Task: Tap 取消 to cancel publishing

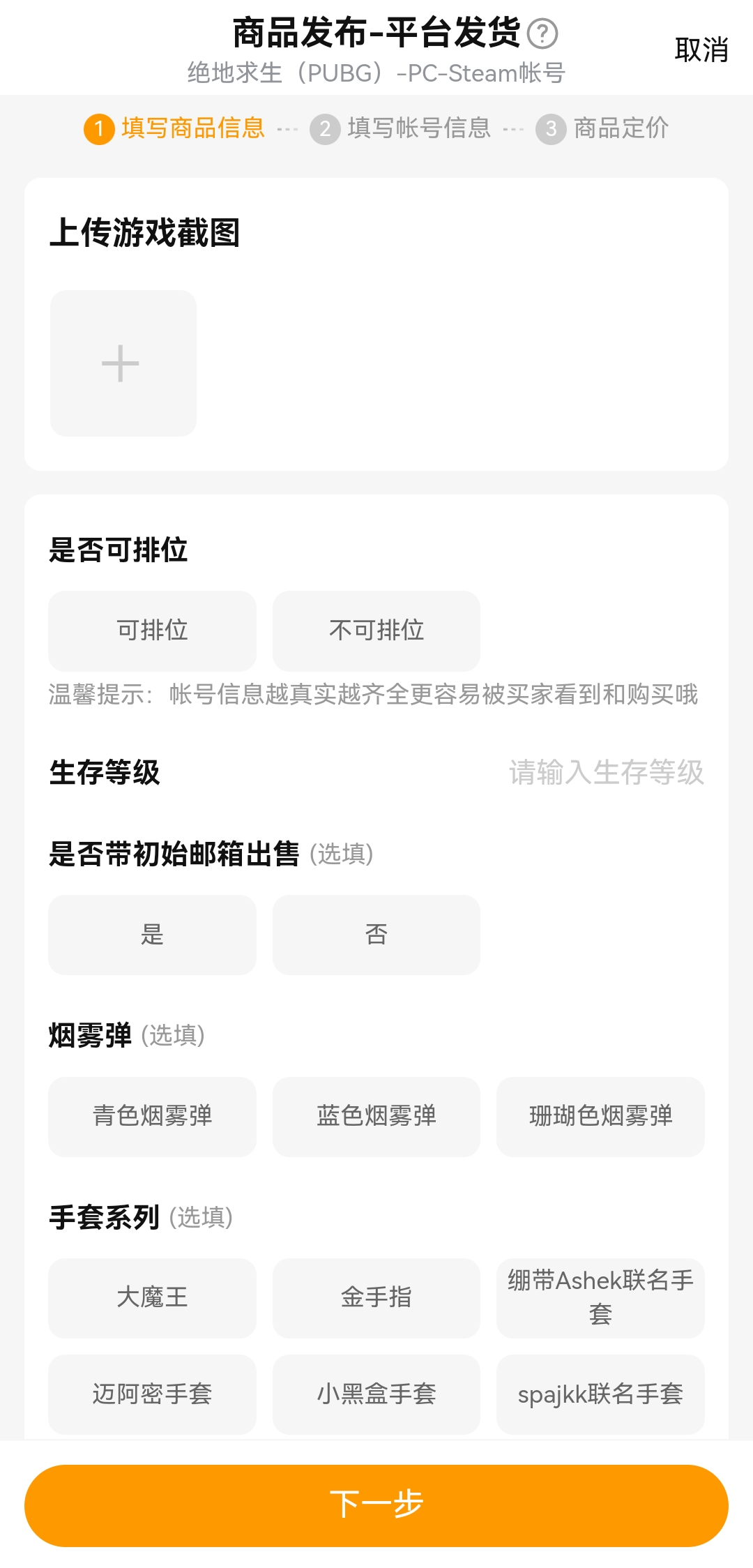Action: 701,50
